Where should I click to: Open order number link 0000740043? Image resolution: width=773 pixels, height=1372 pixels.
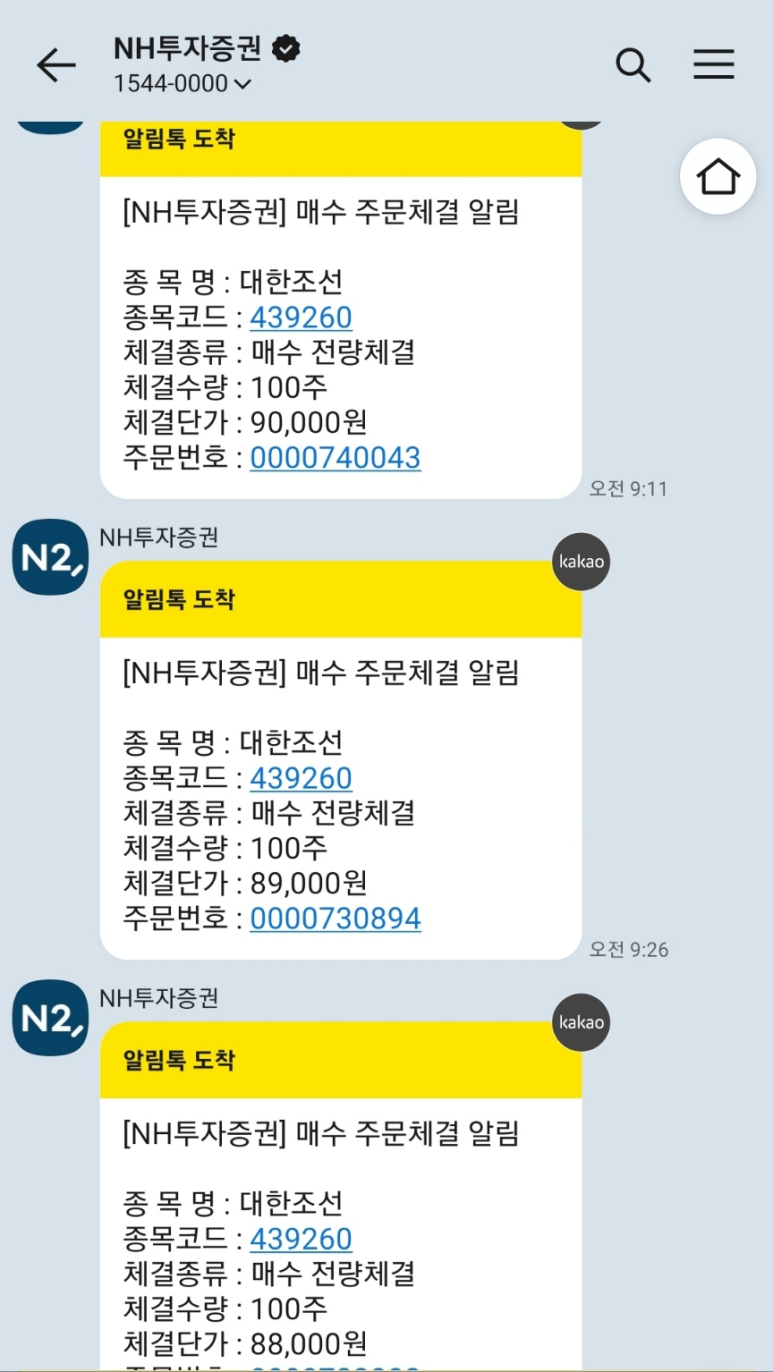335,458
